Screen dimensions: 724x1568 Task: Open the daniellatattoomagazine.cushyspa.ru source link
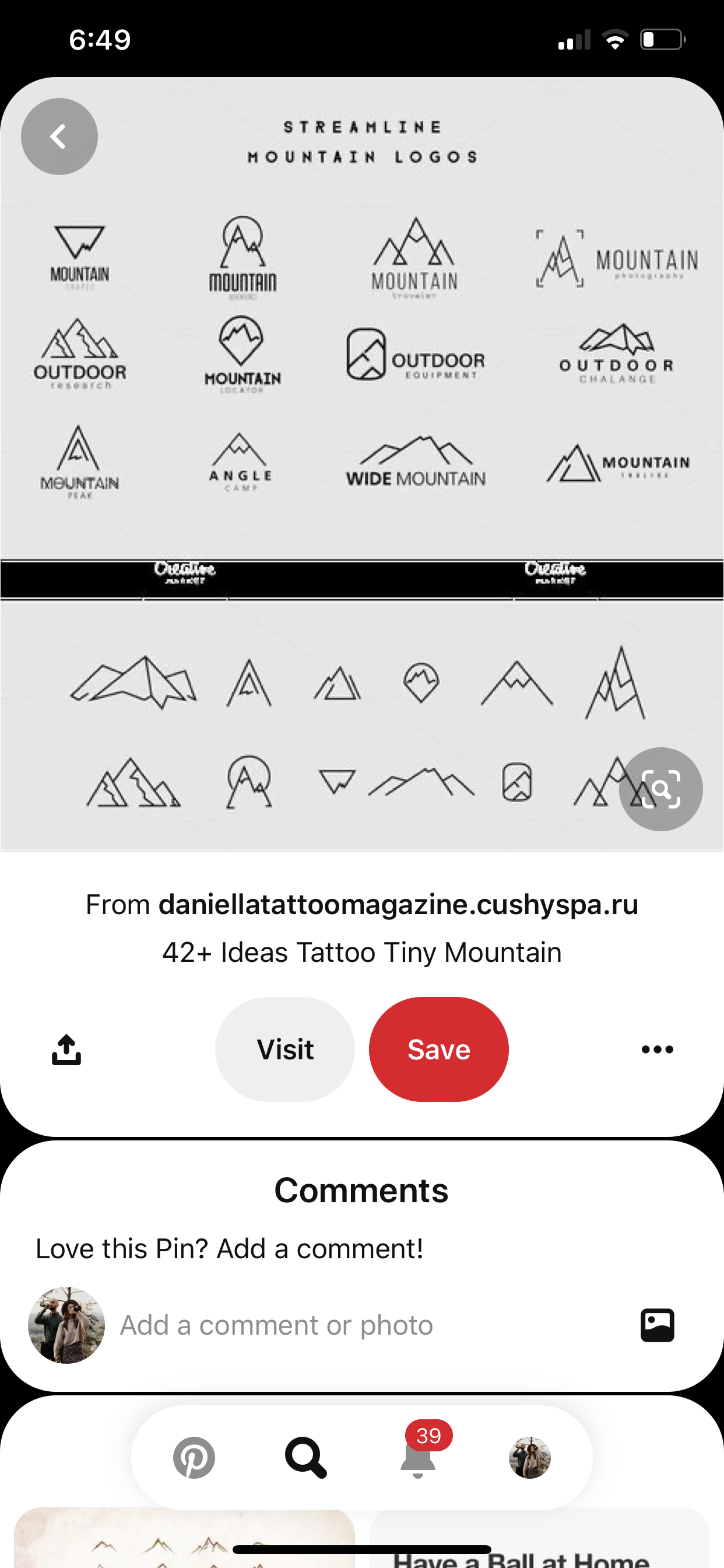click(x=398, y=904)
